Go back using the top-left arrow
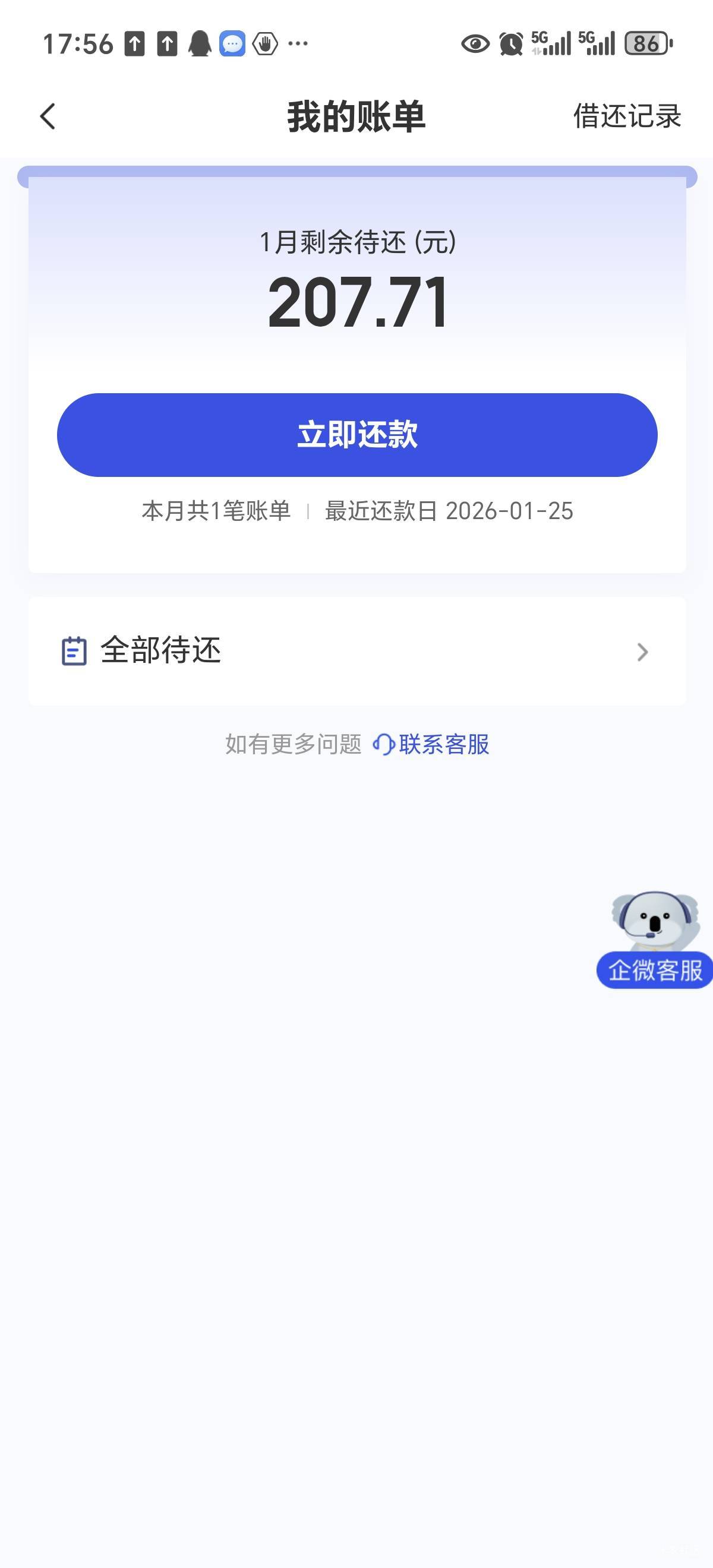 (x=48, y=116)
